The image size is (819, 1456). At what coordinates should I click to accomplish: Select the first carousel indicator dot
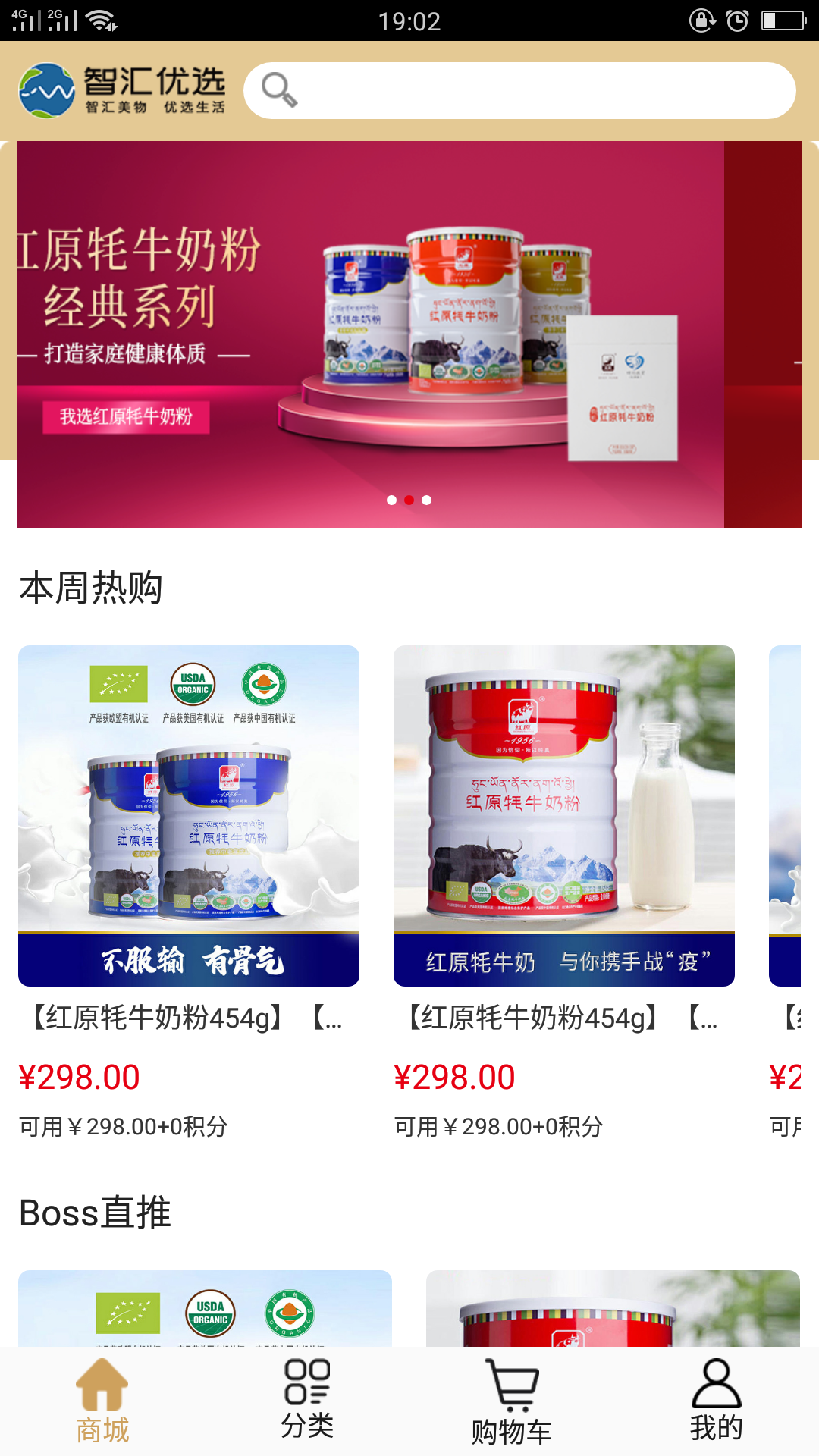393,499
